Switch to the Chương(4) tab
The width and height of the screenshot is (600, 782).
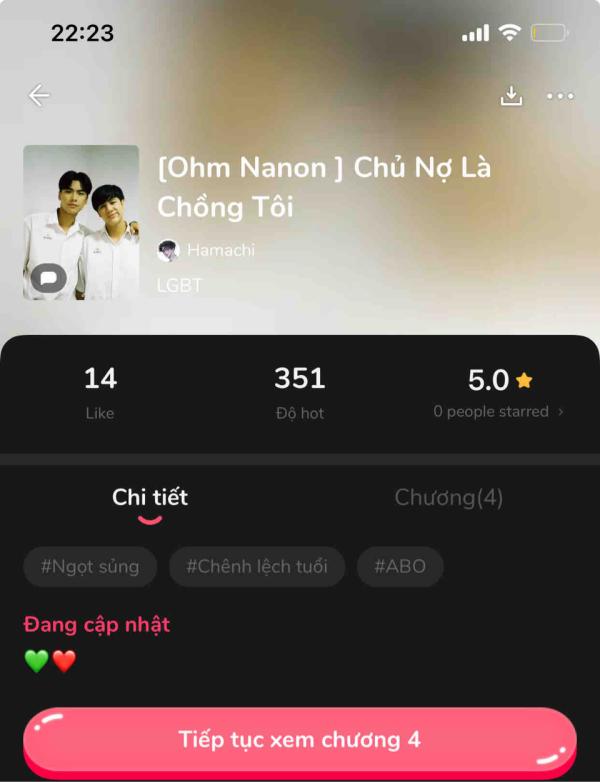coord(449,497)
